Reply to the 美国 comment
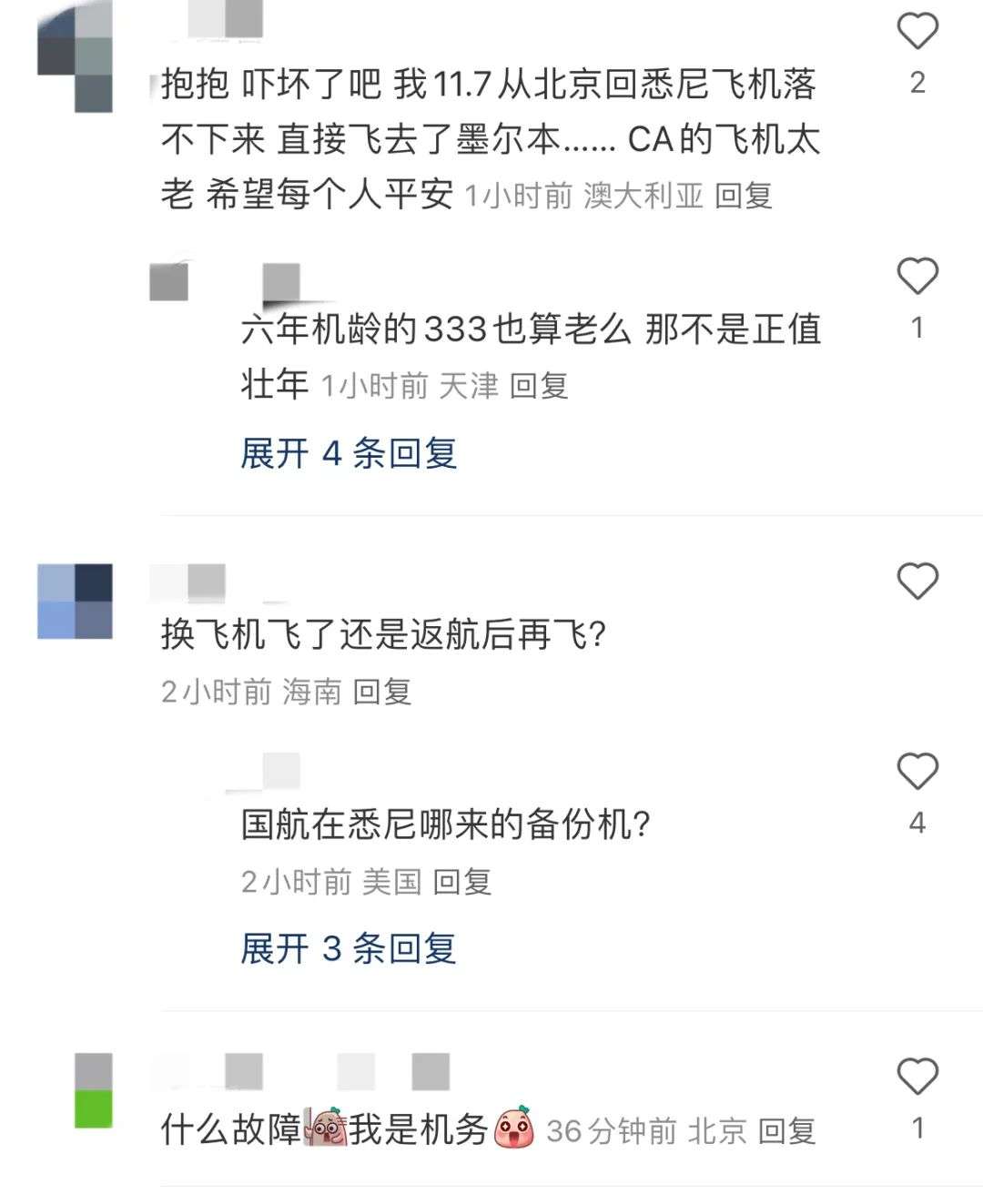Viewport: 983px width, 1204px height. (x=462, y=882)
